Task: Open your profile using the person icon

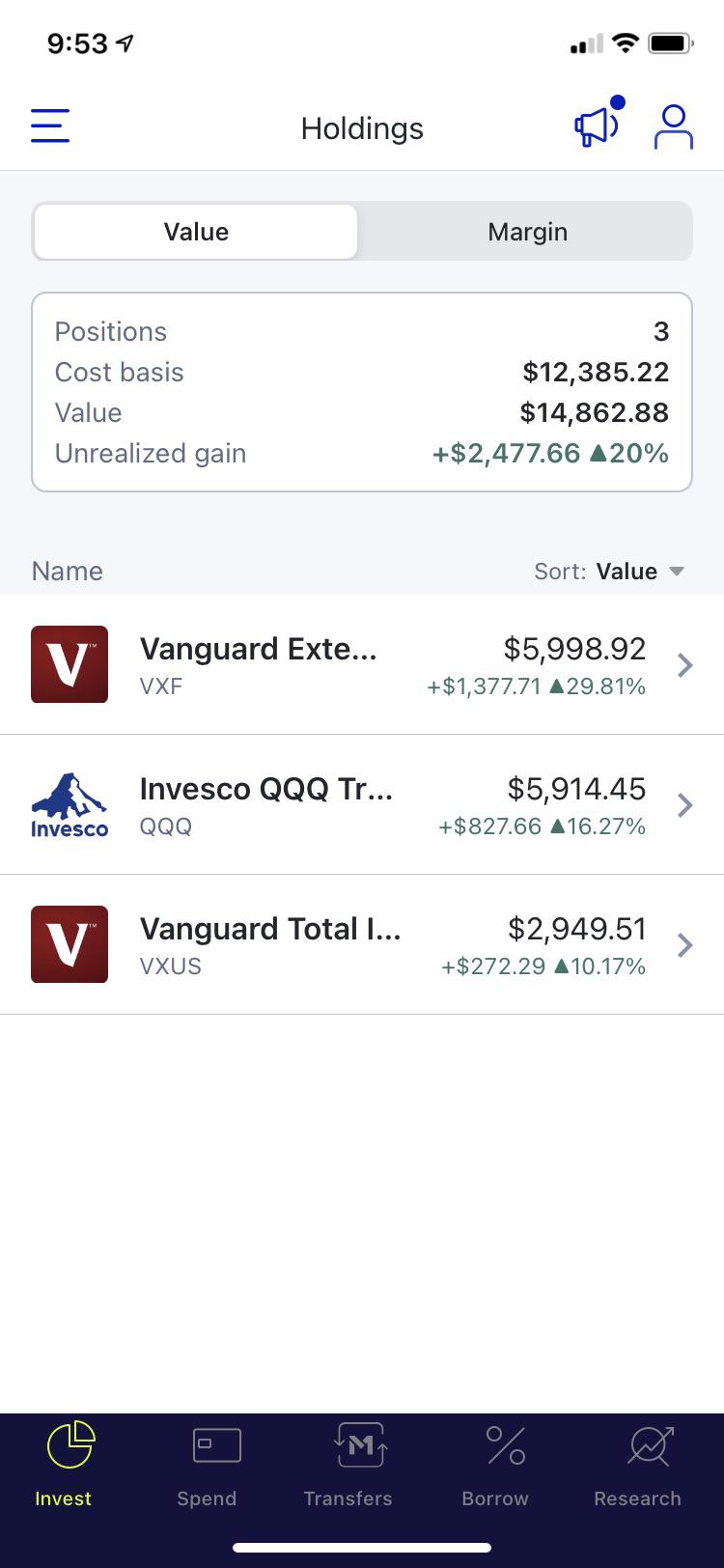Action: coord(674,126)
